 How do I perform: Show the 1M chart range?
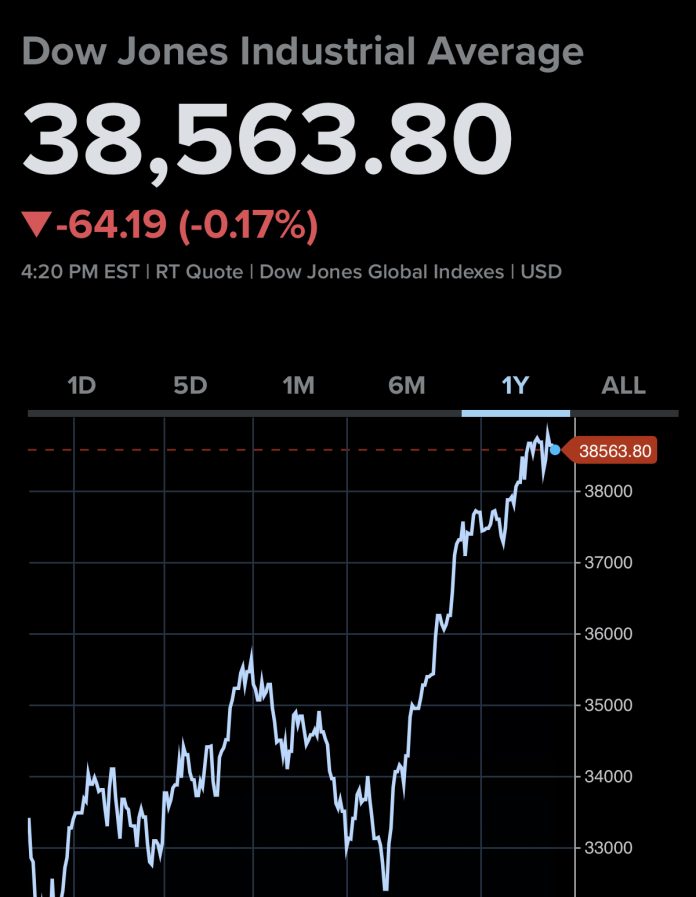298,385
